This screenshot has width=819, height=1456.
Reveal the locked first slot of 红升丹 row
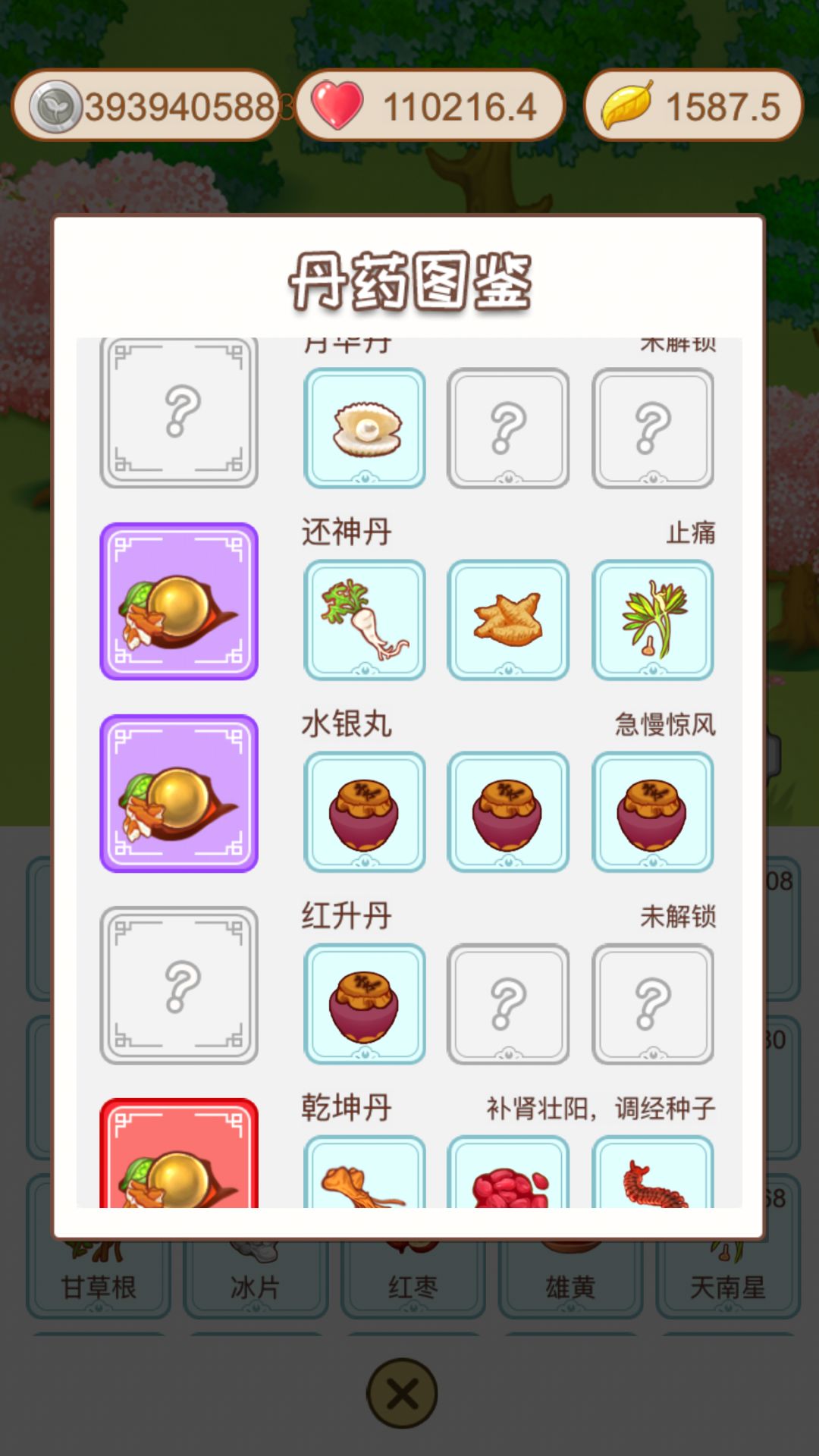pos(179,986)
